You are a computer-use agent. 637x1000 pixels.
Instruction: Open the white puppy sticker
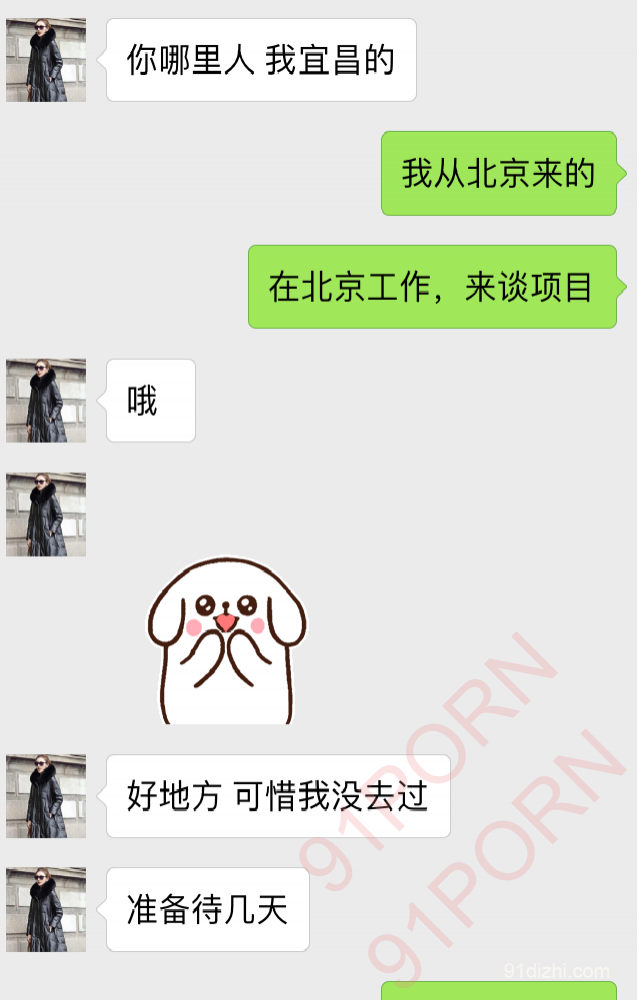(x=226, y=641)
